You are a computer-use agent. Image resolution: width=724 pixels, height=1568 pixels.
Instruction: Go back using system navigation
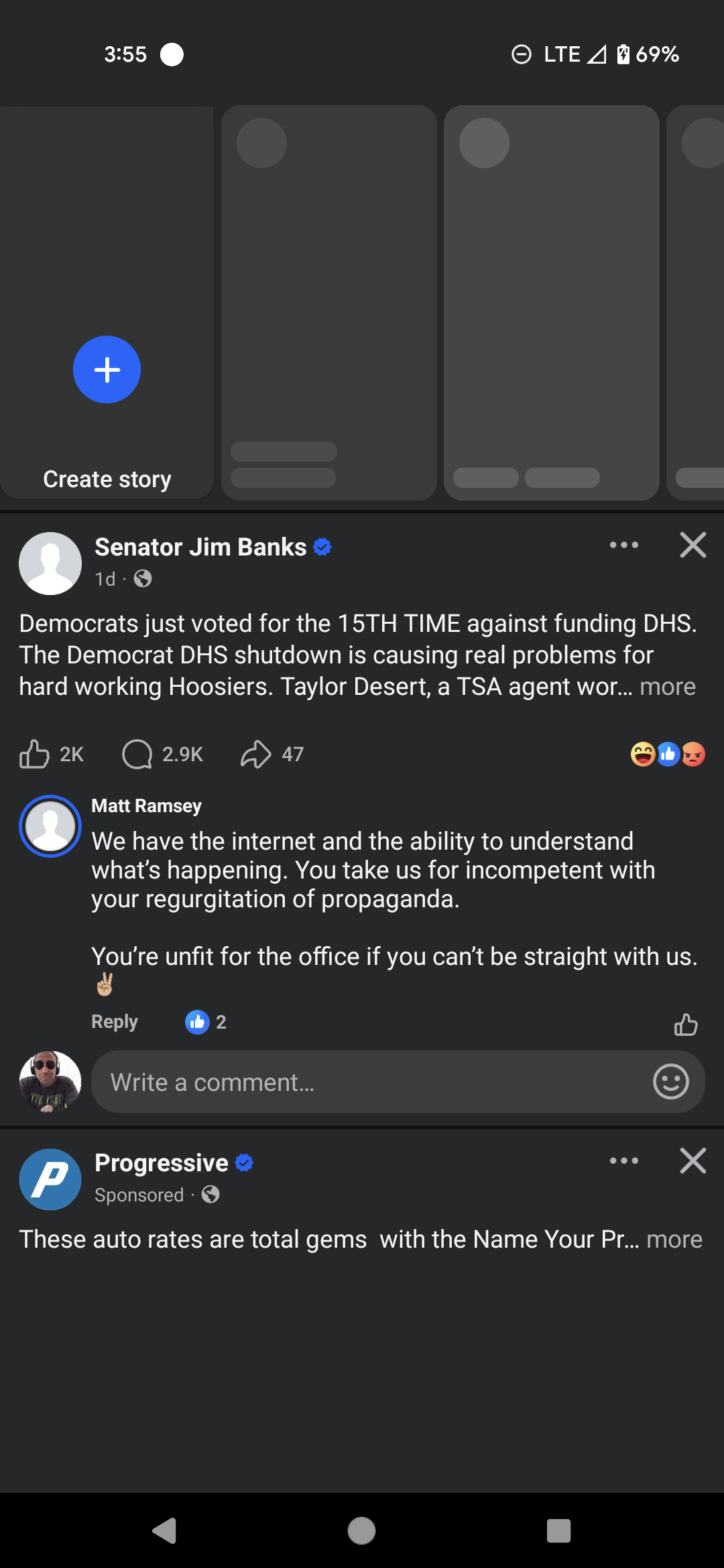click(x=164, y=1530)
